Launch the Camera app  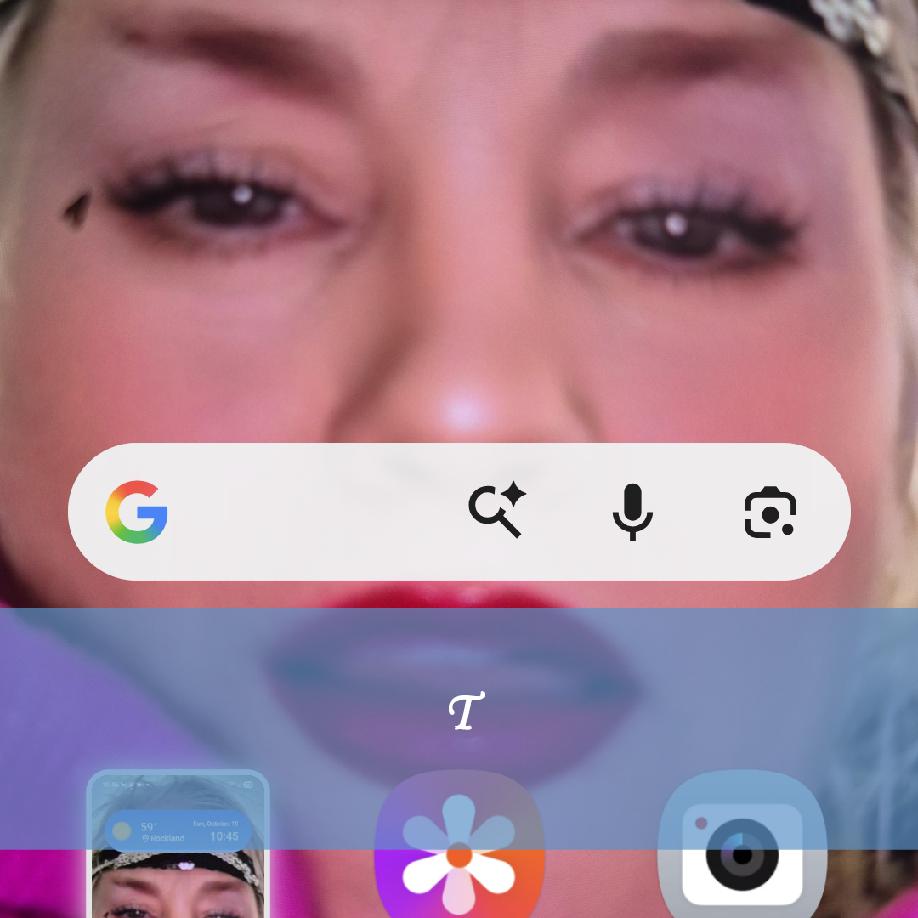(742, 850)
